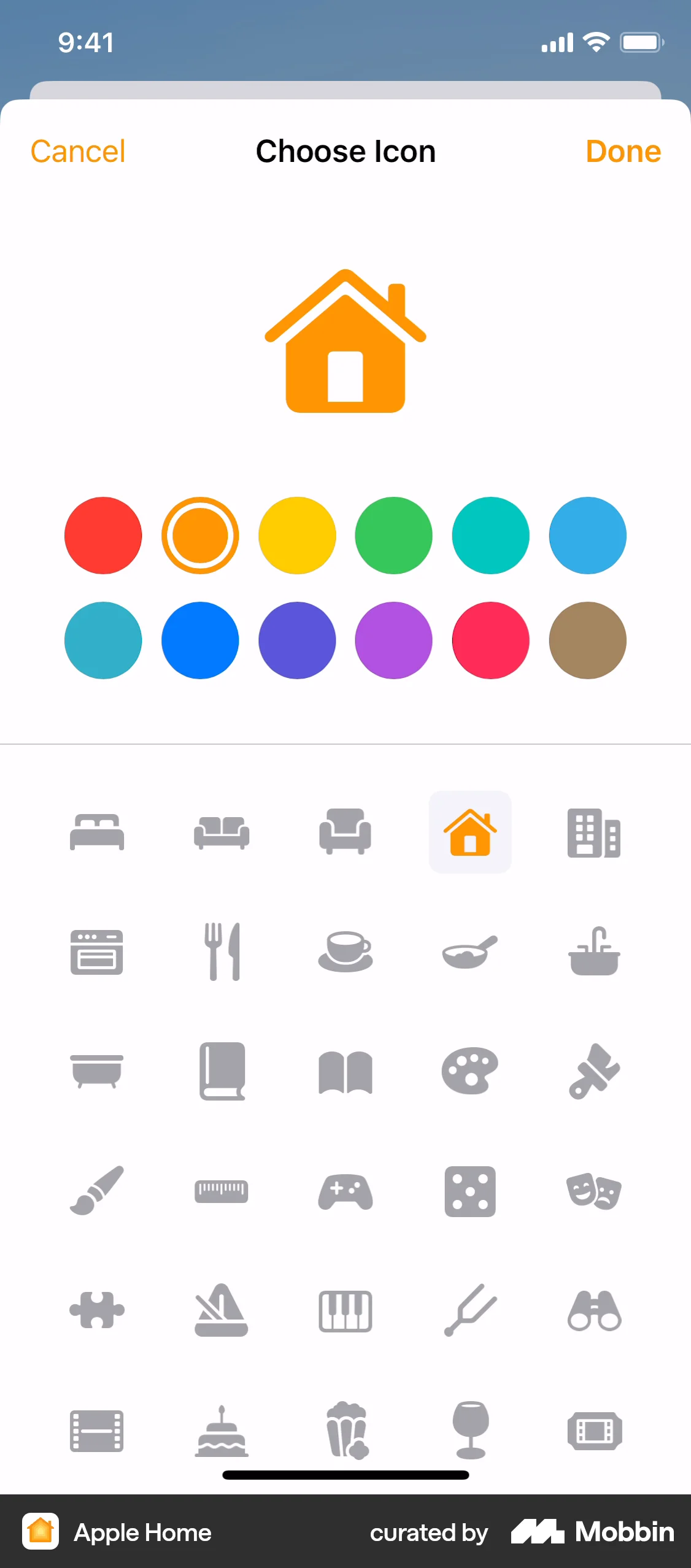Select the wine glass icon
Viewport: 691px width, 1568px height.
(x=469, y=1429)
